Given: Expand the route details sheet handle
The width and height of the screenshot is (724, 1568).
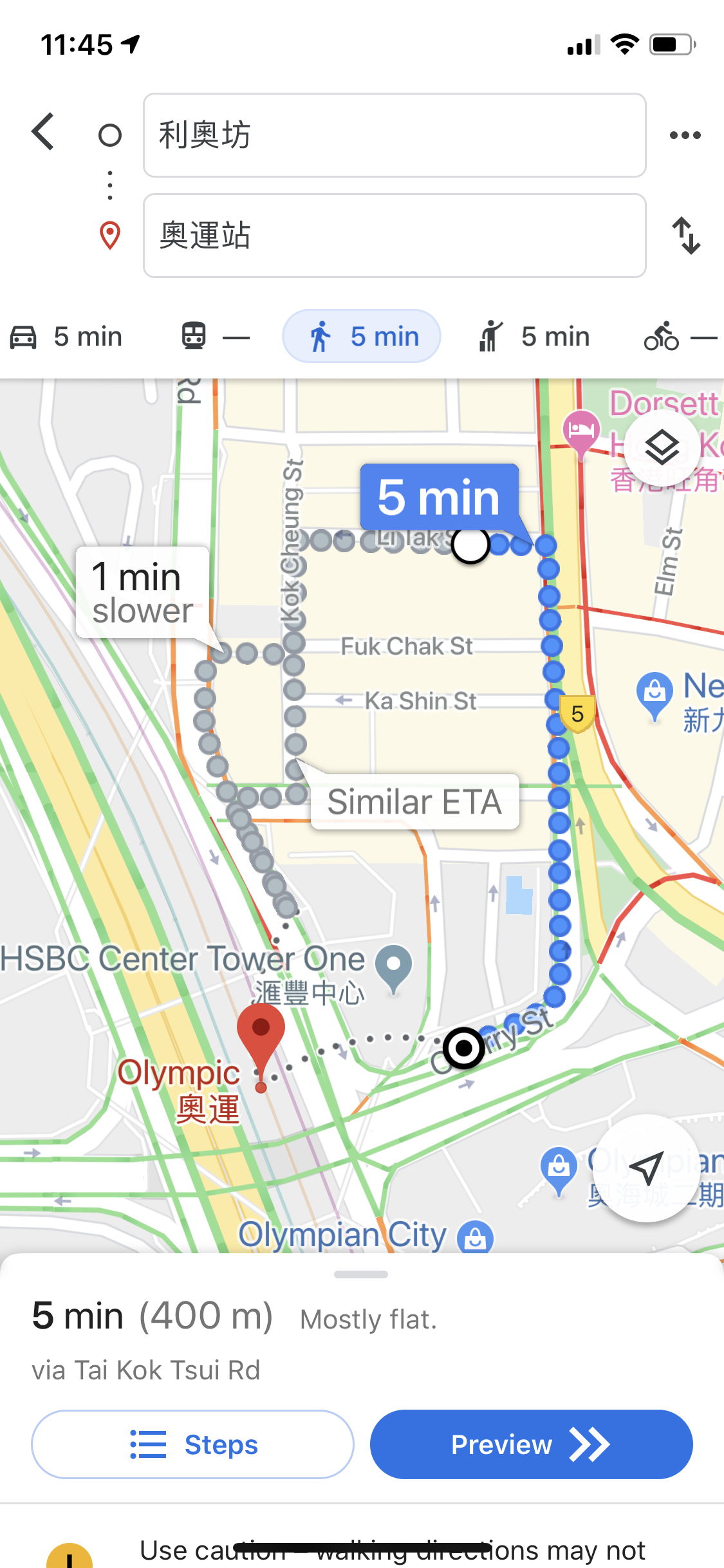Looking at the screenshot, I should coord(361,1274).
